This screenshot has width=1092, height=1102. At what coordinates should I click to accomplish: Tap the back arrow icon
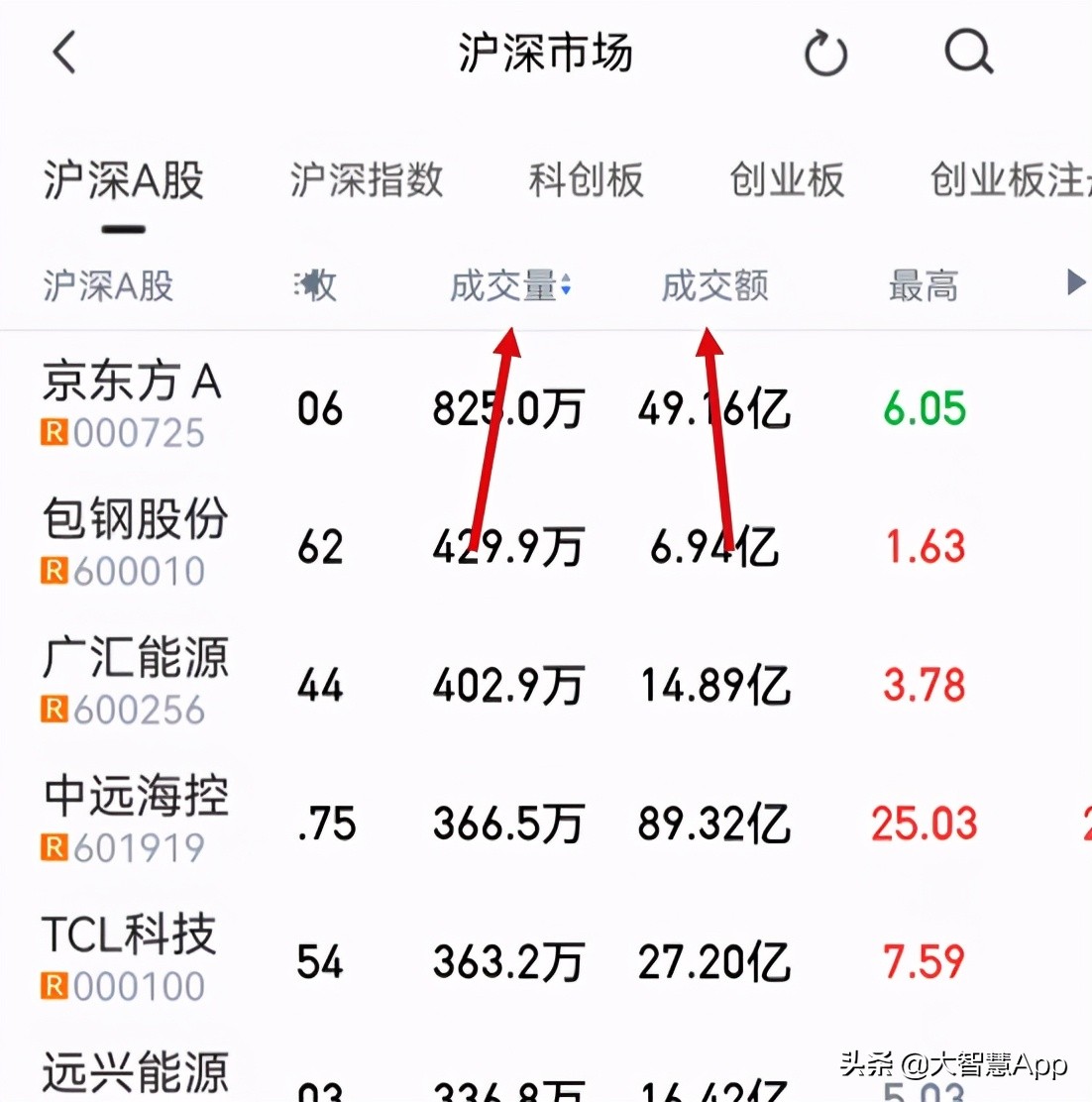[x=63, y=54]
